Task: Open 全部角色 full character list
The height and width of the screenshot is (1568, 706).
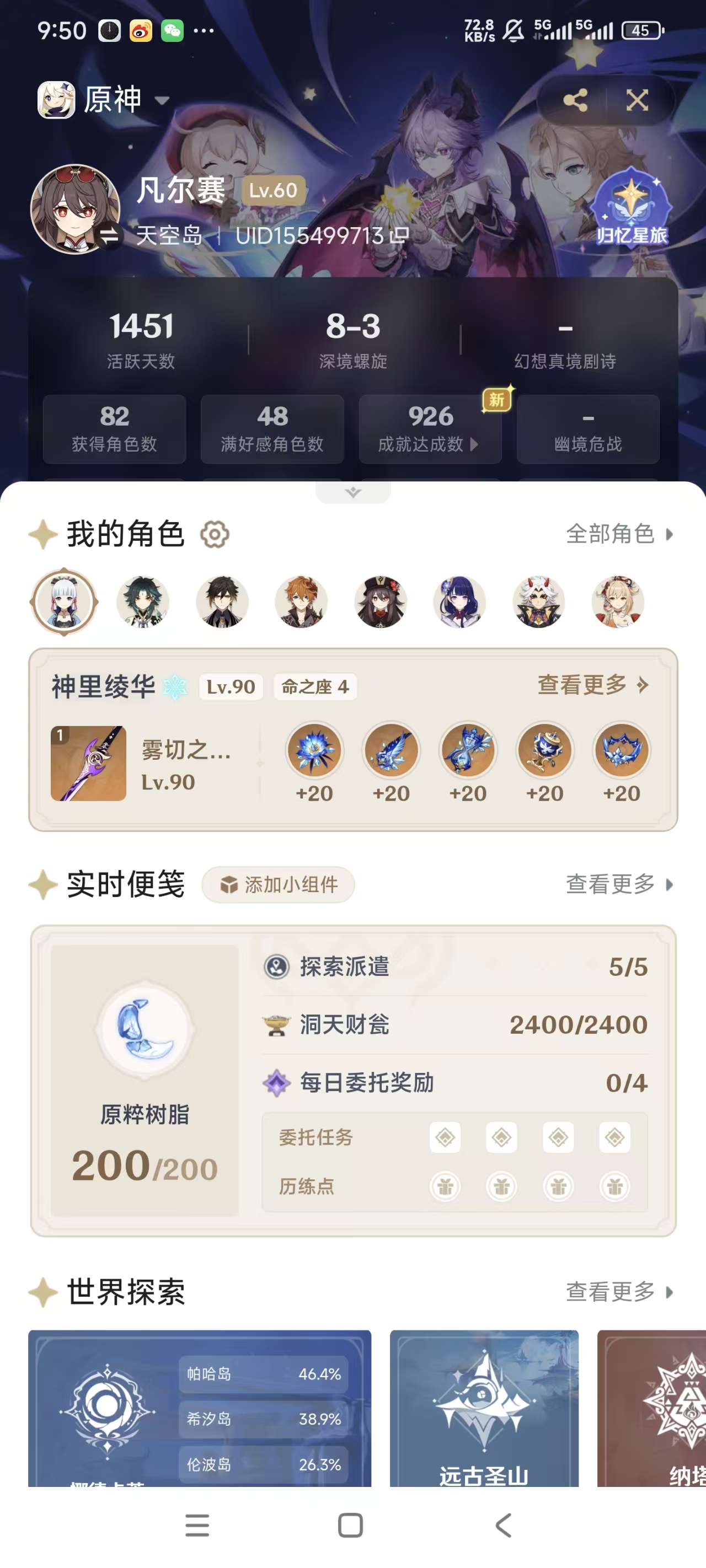Action: point(619,534)
